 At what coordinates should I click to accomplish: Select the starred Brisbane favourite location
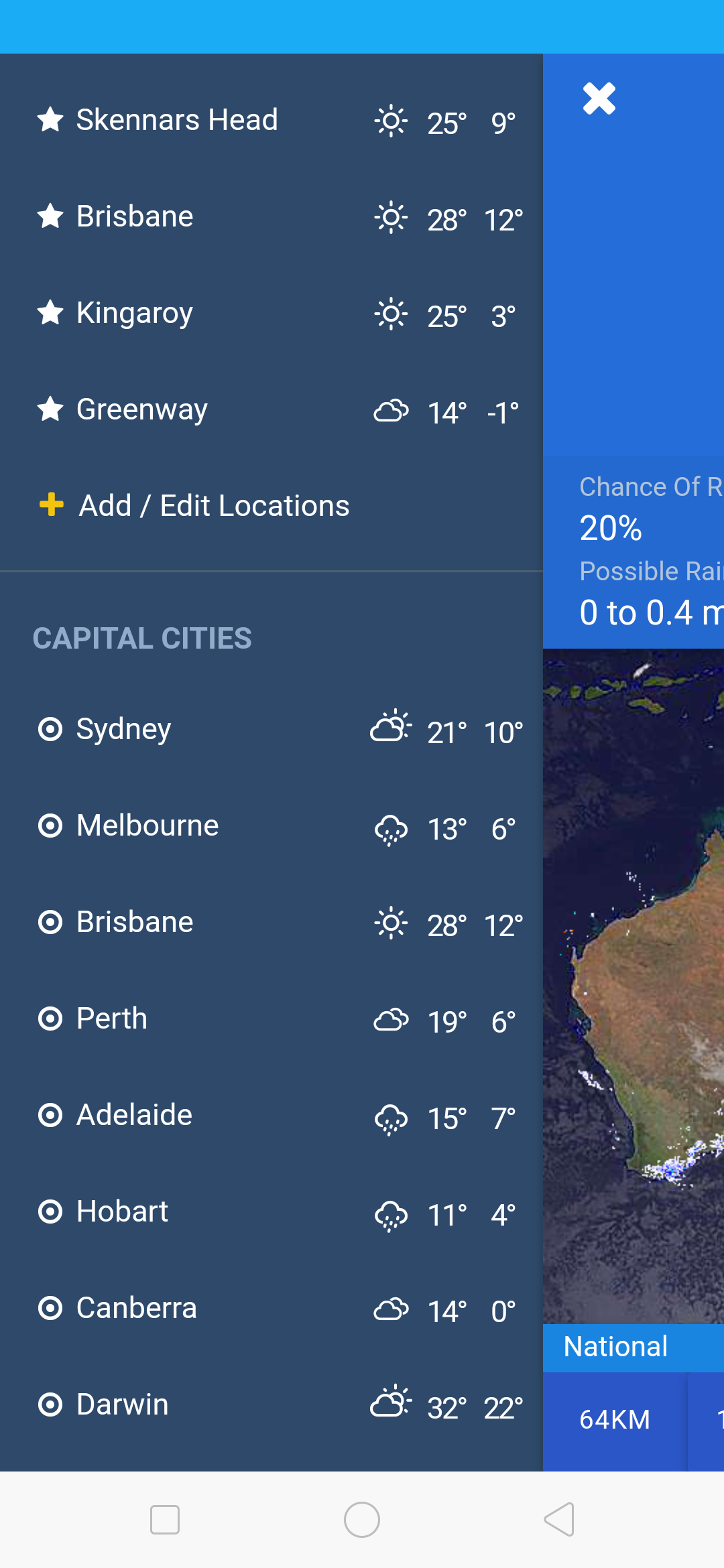(x=271, y=217)
